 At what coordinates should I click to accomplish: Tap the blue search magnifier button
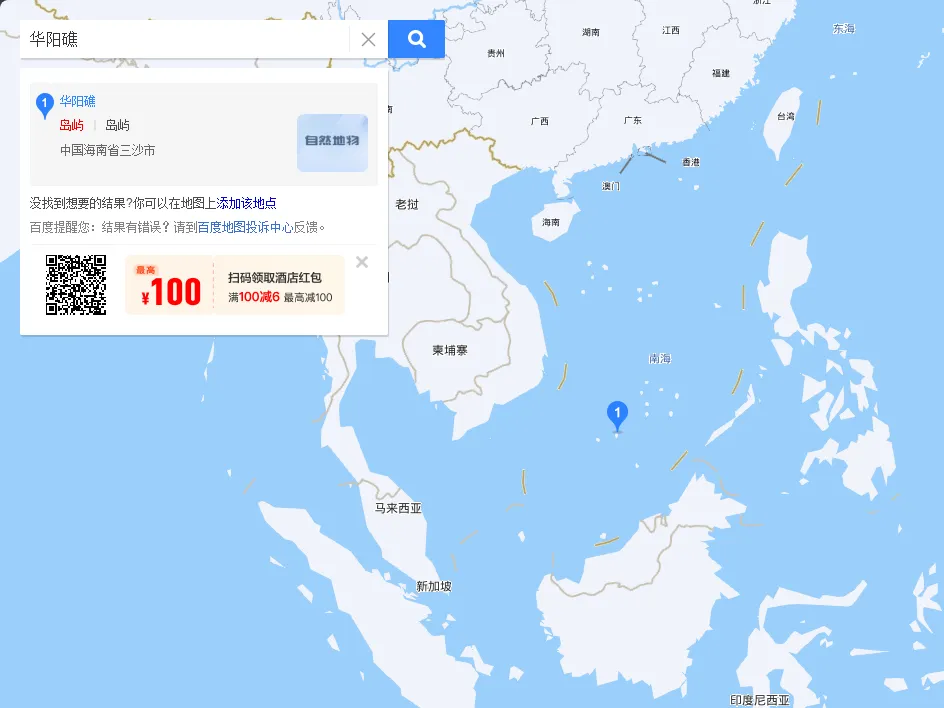pyautogui.click(x=417, y=40)
